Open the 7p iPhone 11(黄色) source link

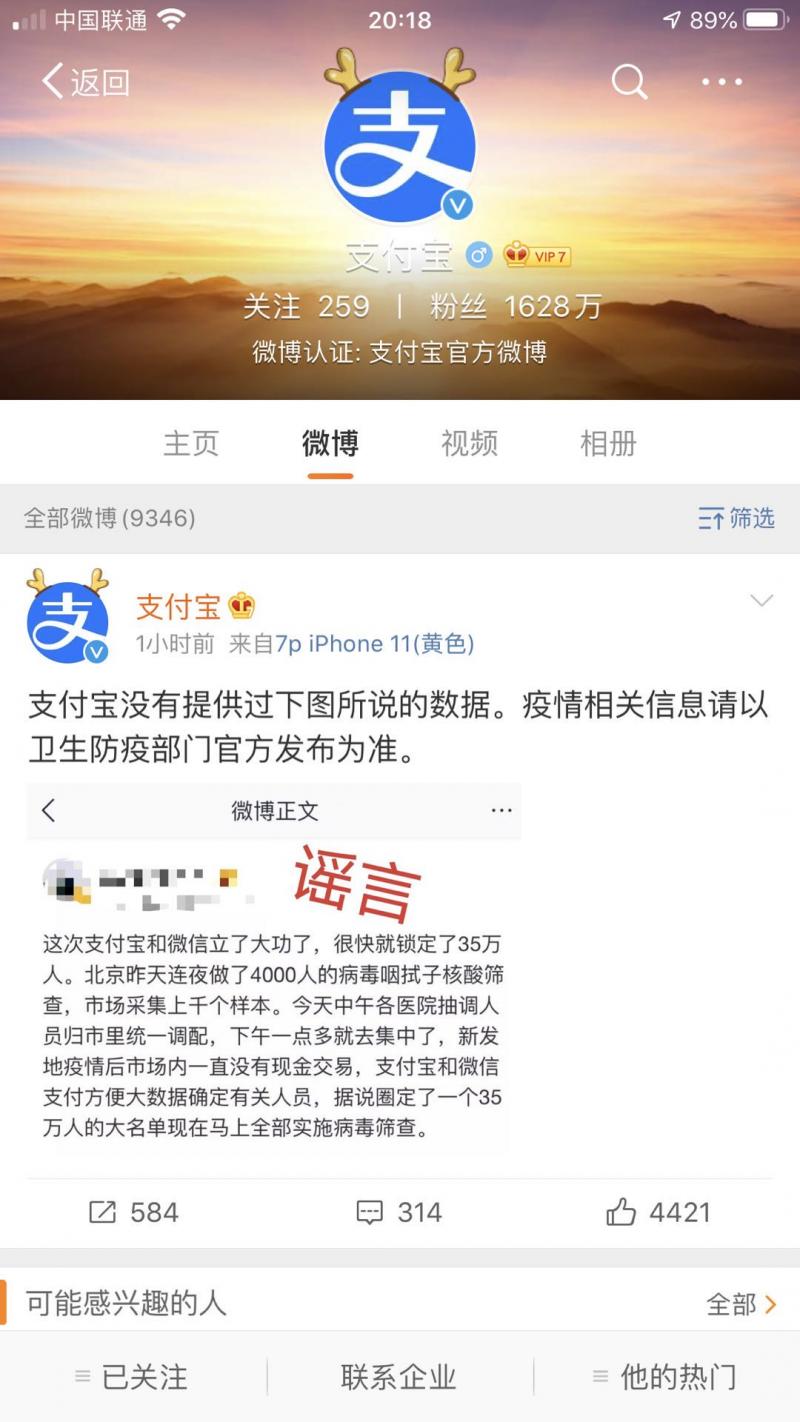[375, 644]
